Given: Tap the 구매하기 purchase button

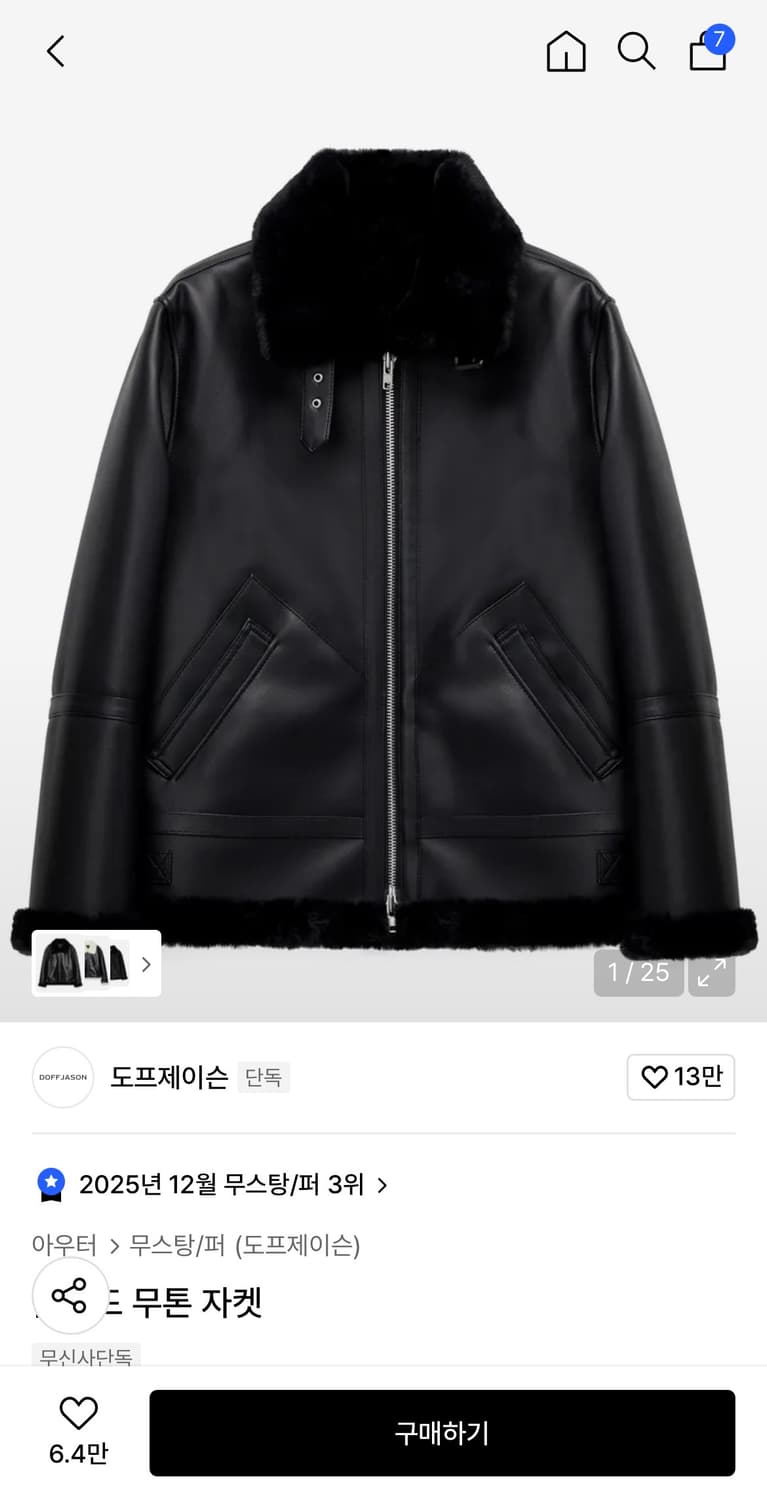Looking at the screenshot, I should (441, 1432).
